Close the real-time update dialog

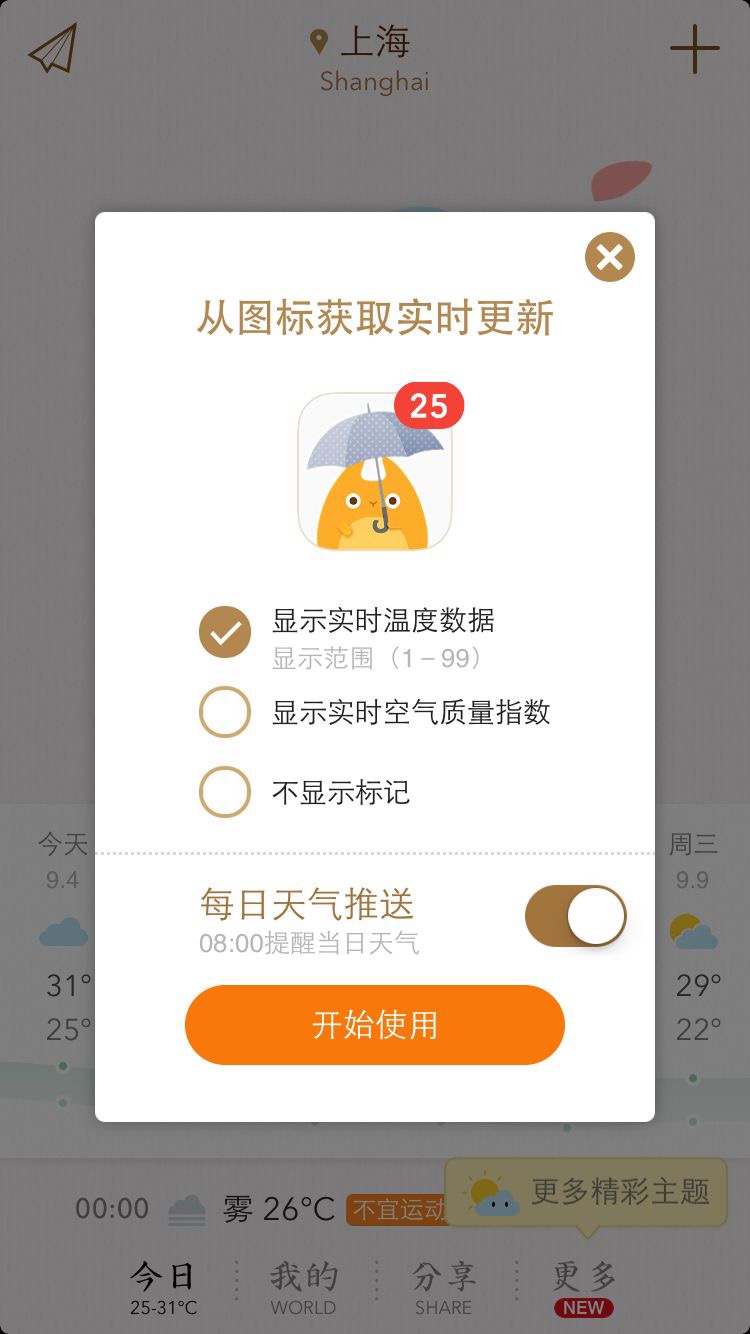point(610,258)
